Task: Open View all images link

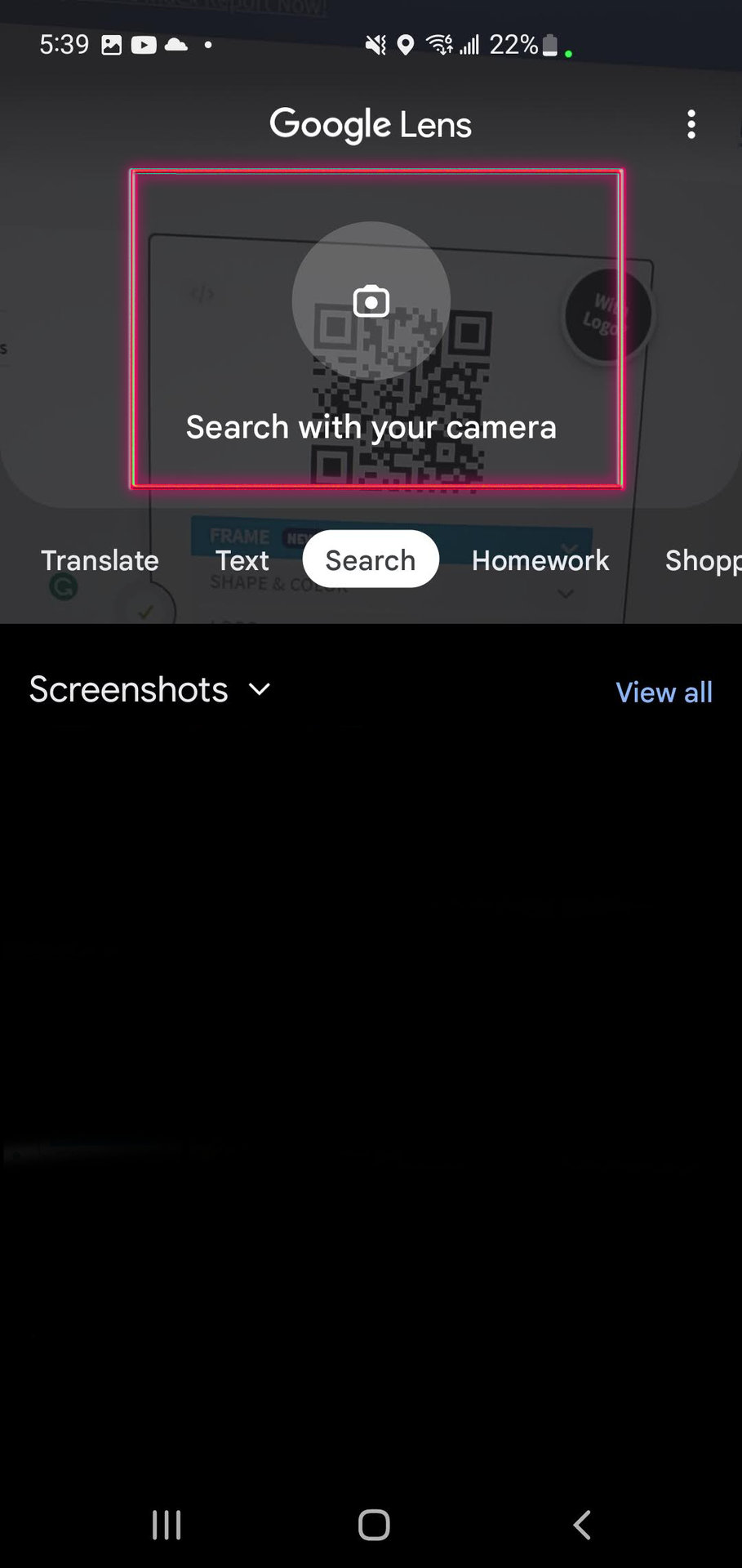Action: pyautogui.click(x=664, y=693)
